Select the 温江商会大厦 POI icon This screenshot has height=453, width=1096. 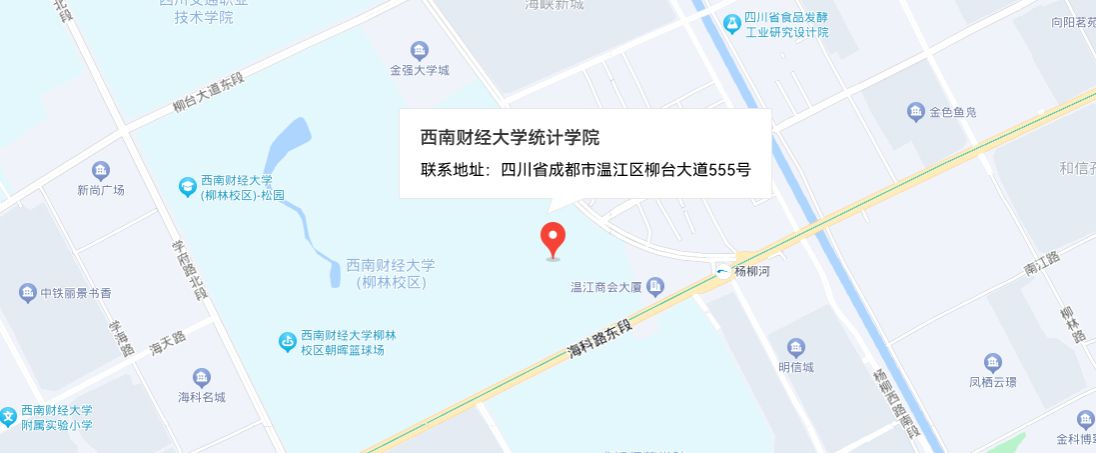655,288
